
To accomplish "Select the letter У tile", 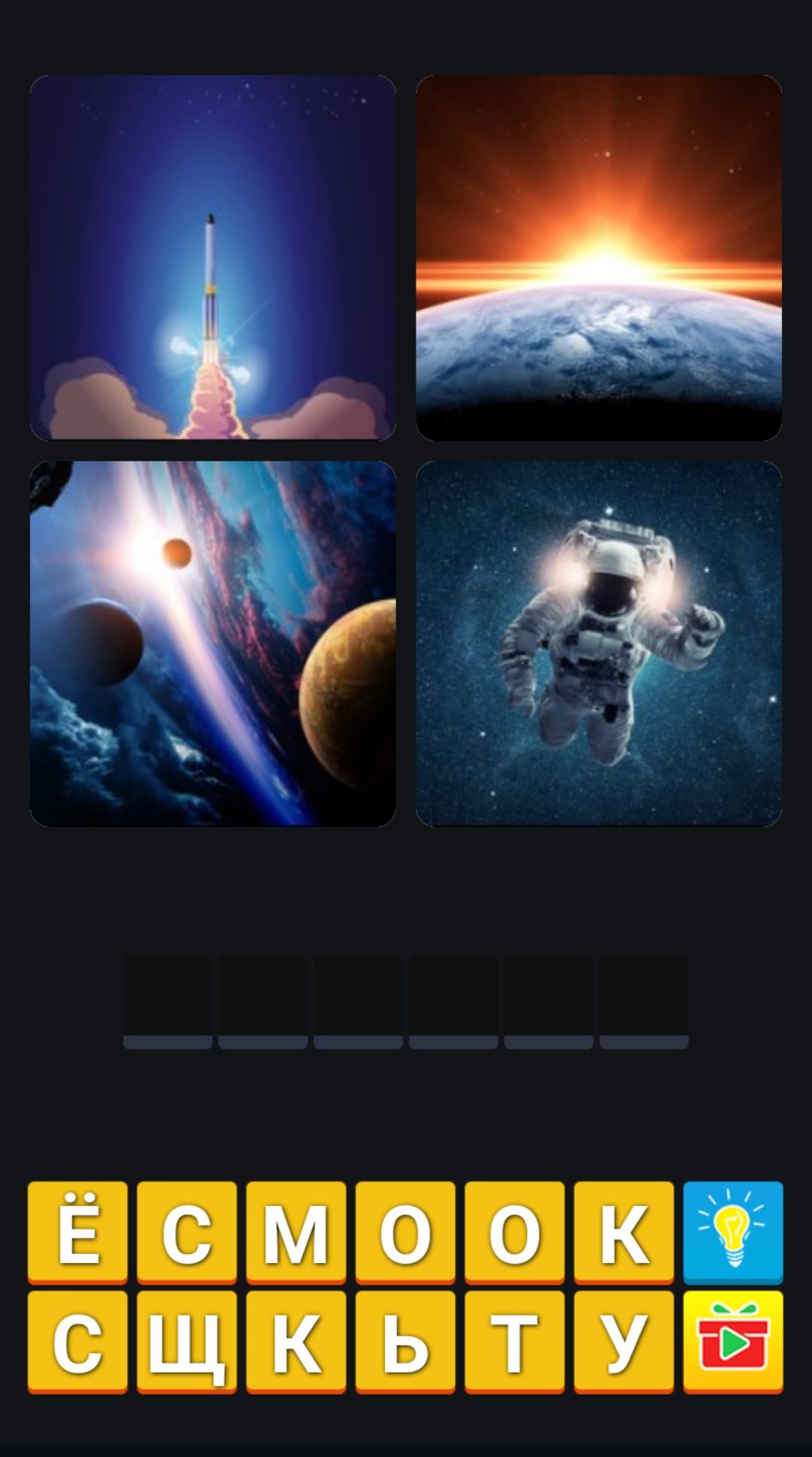I will [623, 1341].
